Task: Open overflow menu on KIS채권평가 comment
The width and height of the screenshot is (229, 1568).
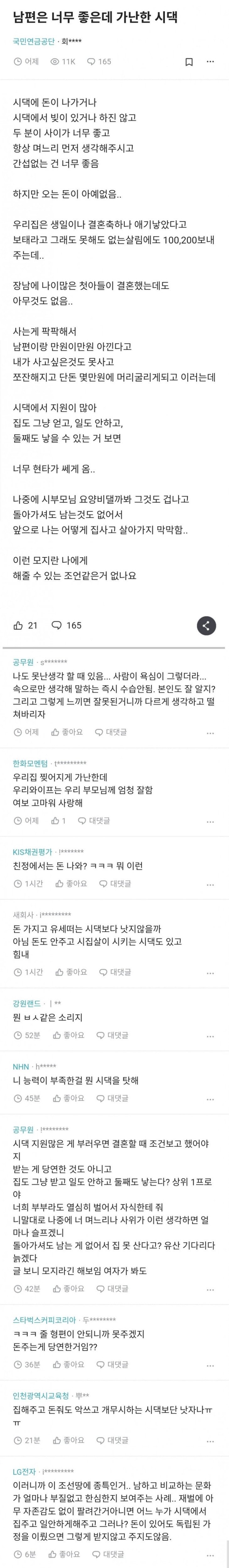Action: click(210, 884)
